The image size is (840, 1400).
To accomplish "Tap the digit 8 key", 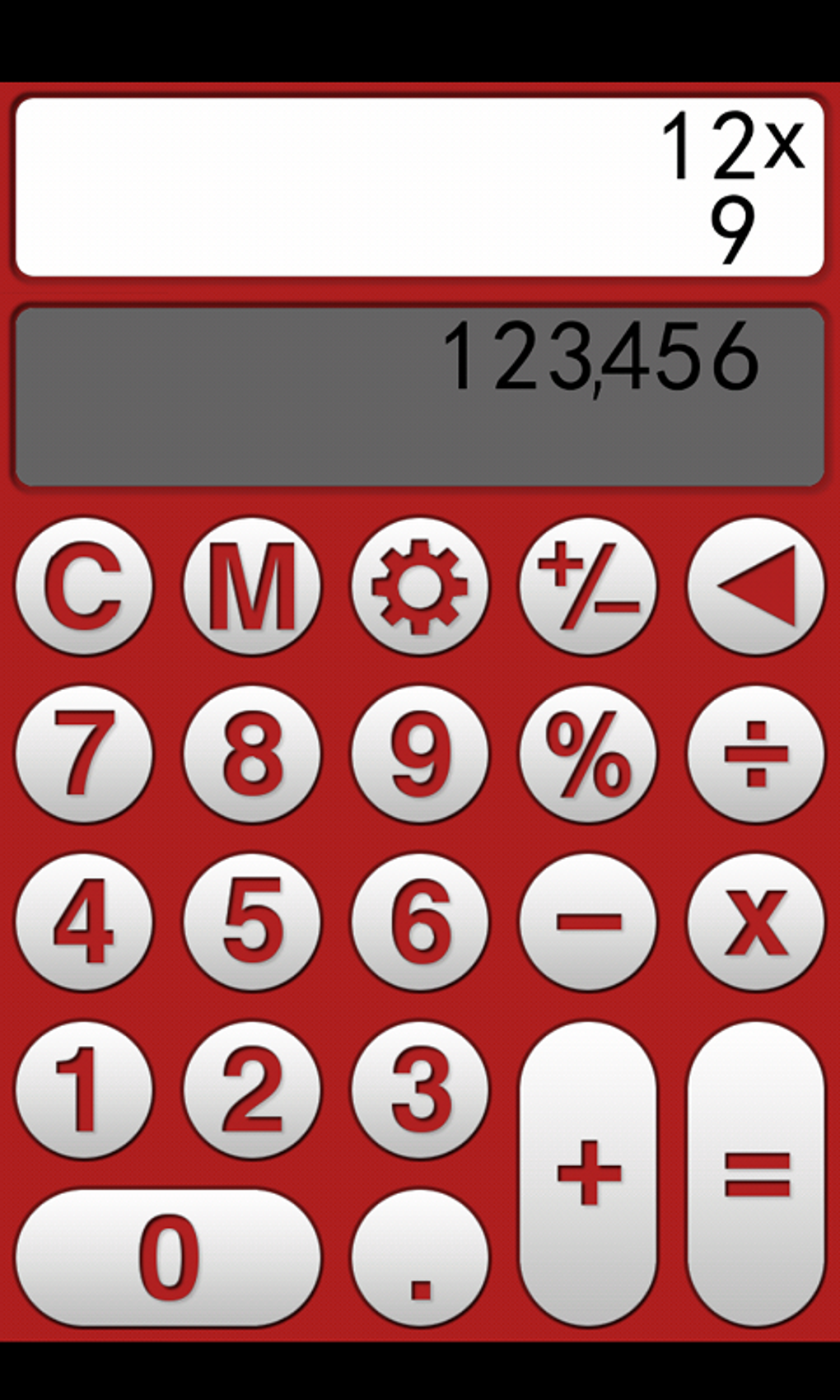I will pyautogui.click(x=254, y=758).
